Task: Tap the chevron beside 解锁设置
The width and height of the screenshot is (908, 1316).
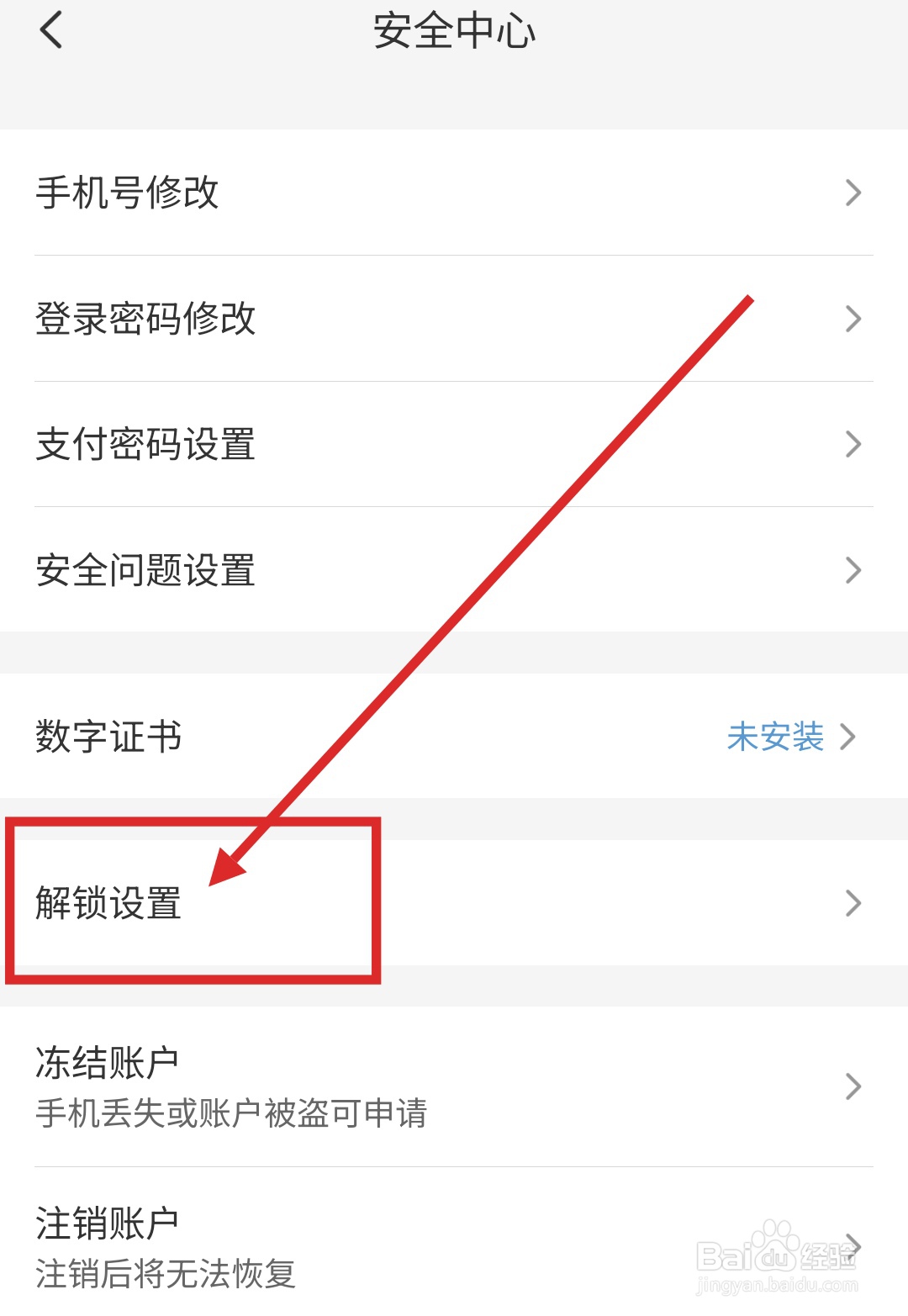Action: pyautogui.click(x=853, y=903)
